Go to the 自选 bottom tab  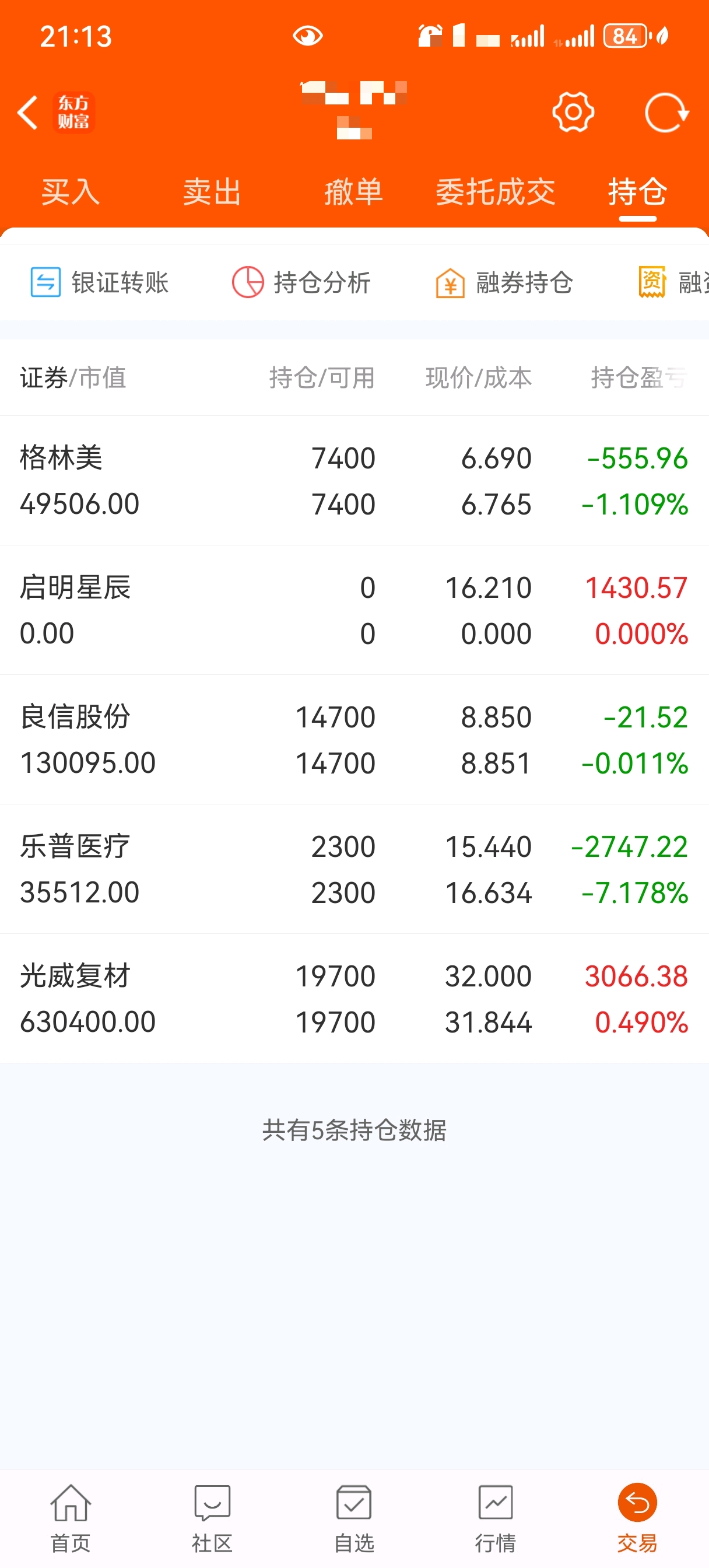pyautogui.click(x=354, y=1518)
